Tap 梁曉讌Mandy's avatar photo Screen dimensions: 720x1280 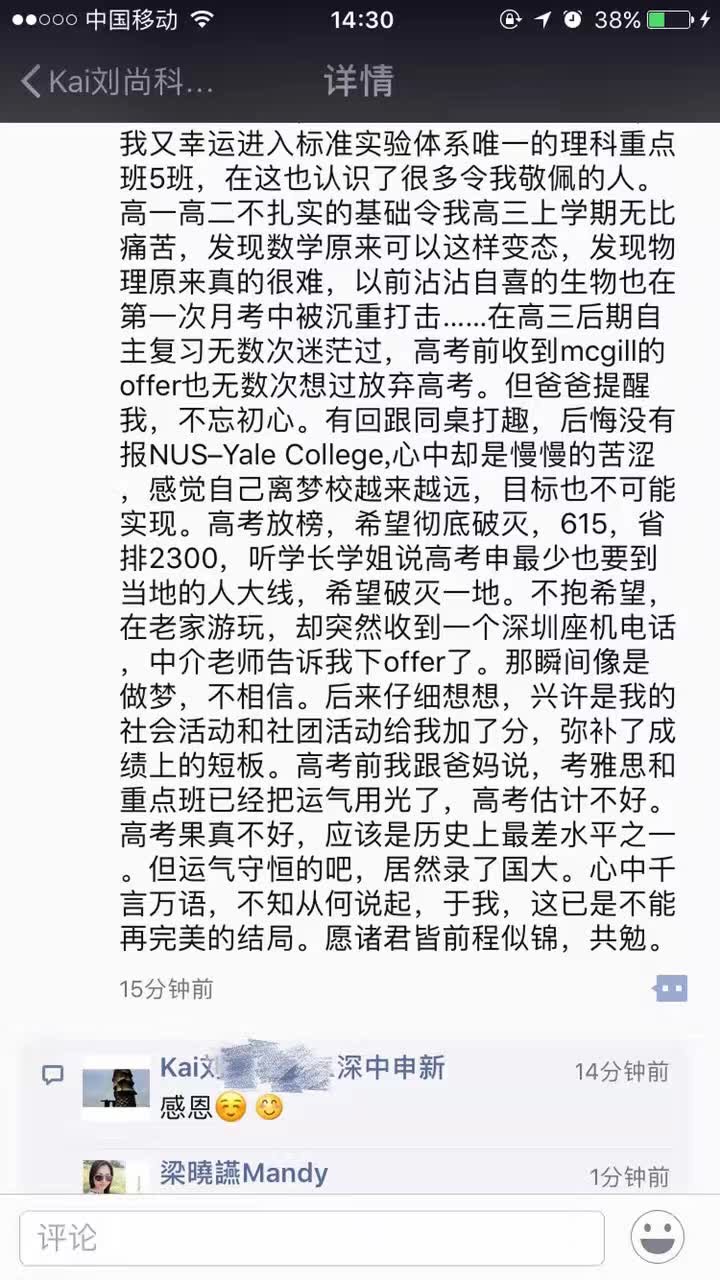104,1177
